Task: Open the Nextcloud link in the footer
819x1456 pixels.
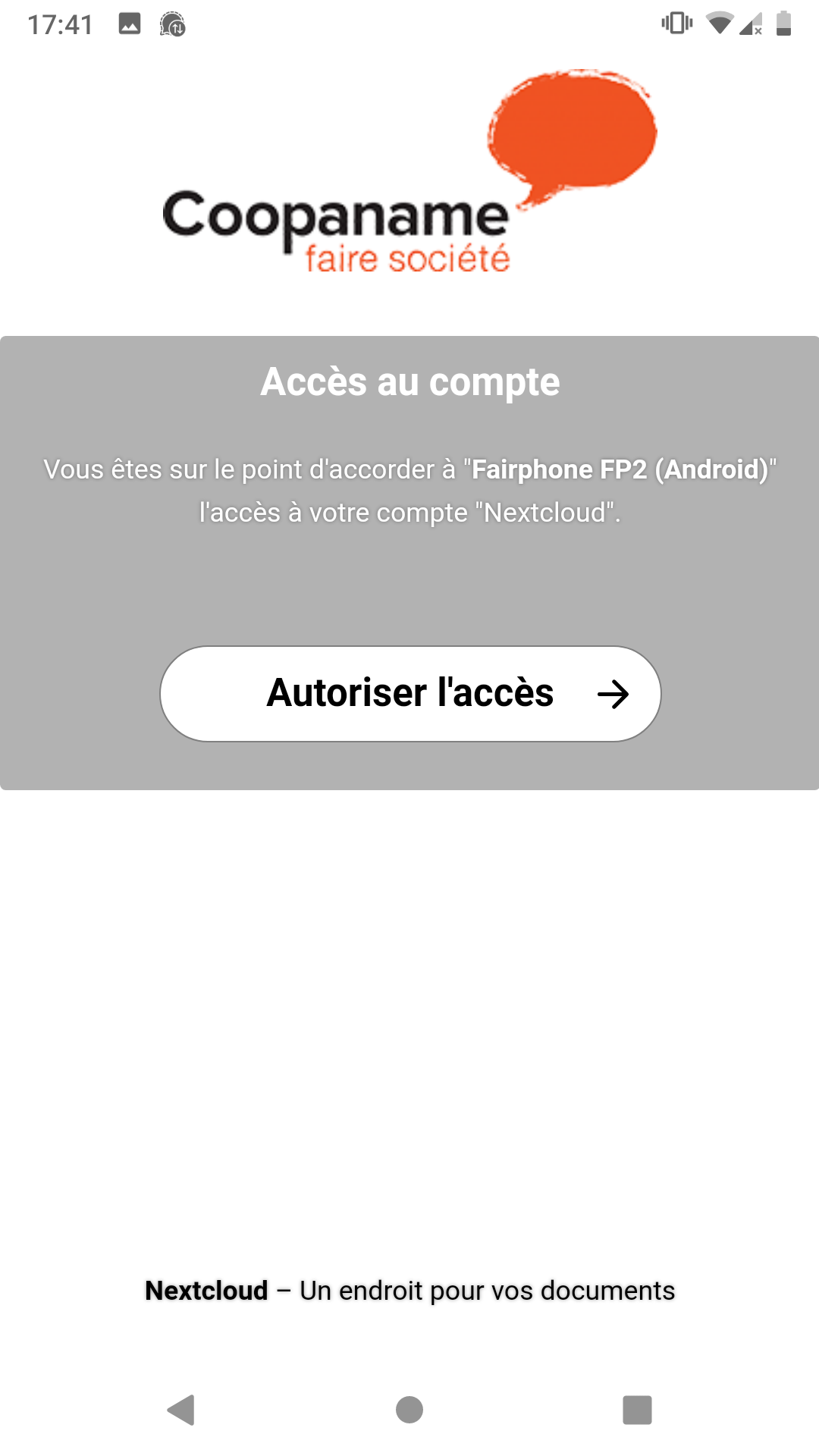Action: tap(206, 1290)
